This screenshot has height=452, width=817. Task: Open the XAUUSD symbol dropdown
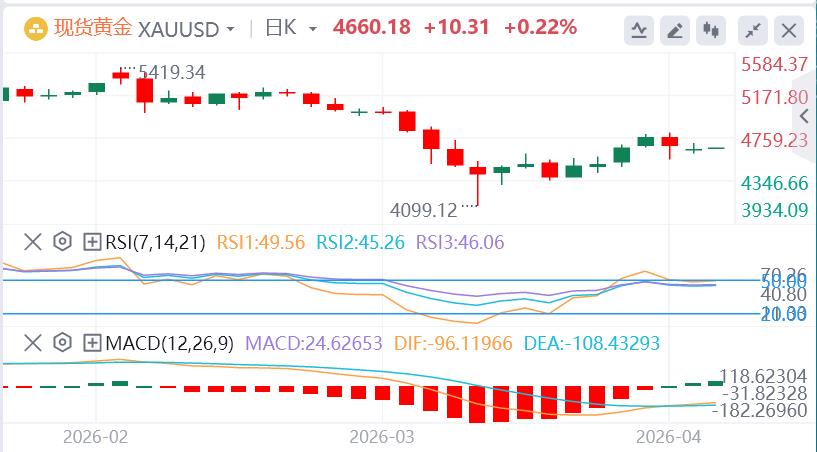point(231,29)
